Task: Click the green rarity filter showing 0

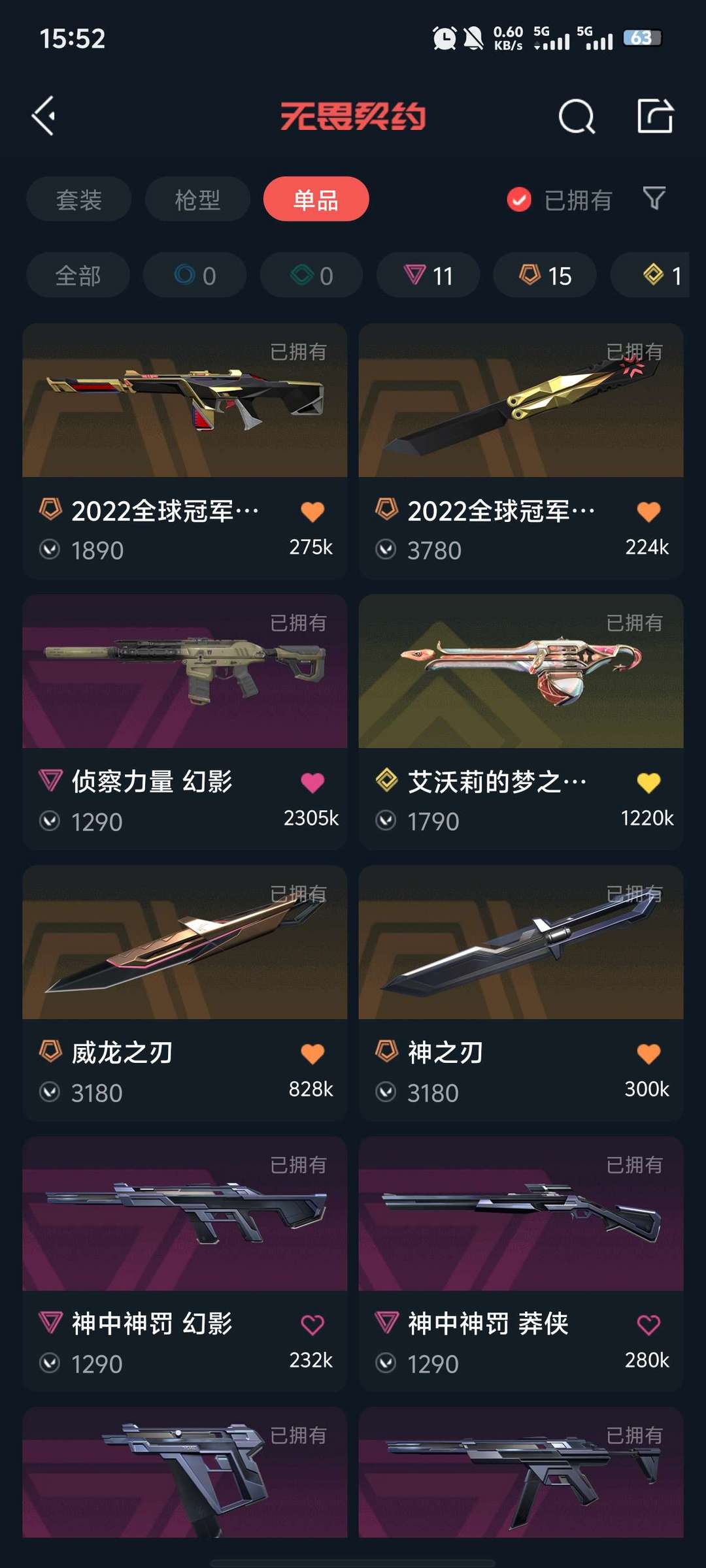Action: (310, 275)
